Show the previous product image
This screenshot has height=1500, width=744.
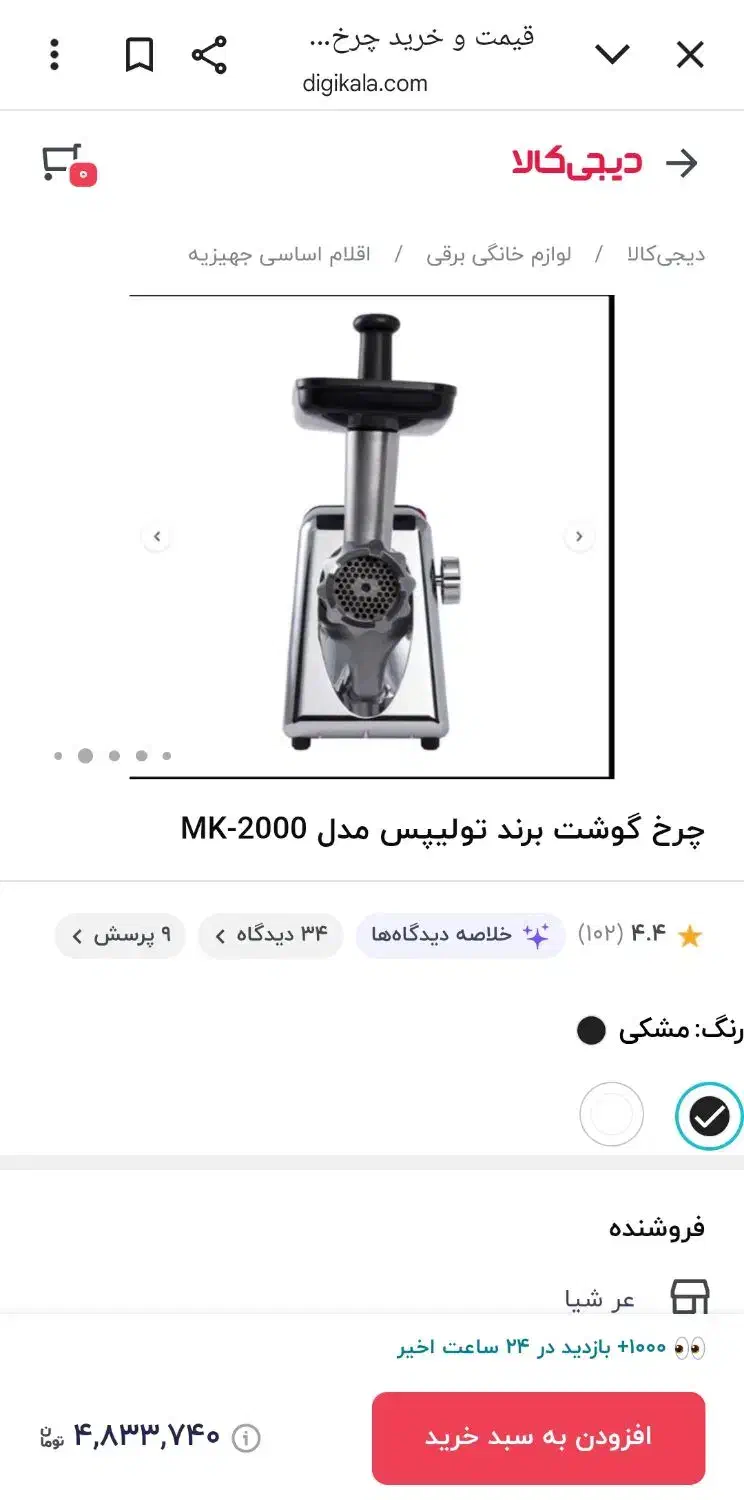(157, 536)
